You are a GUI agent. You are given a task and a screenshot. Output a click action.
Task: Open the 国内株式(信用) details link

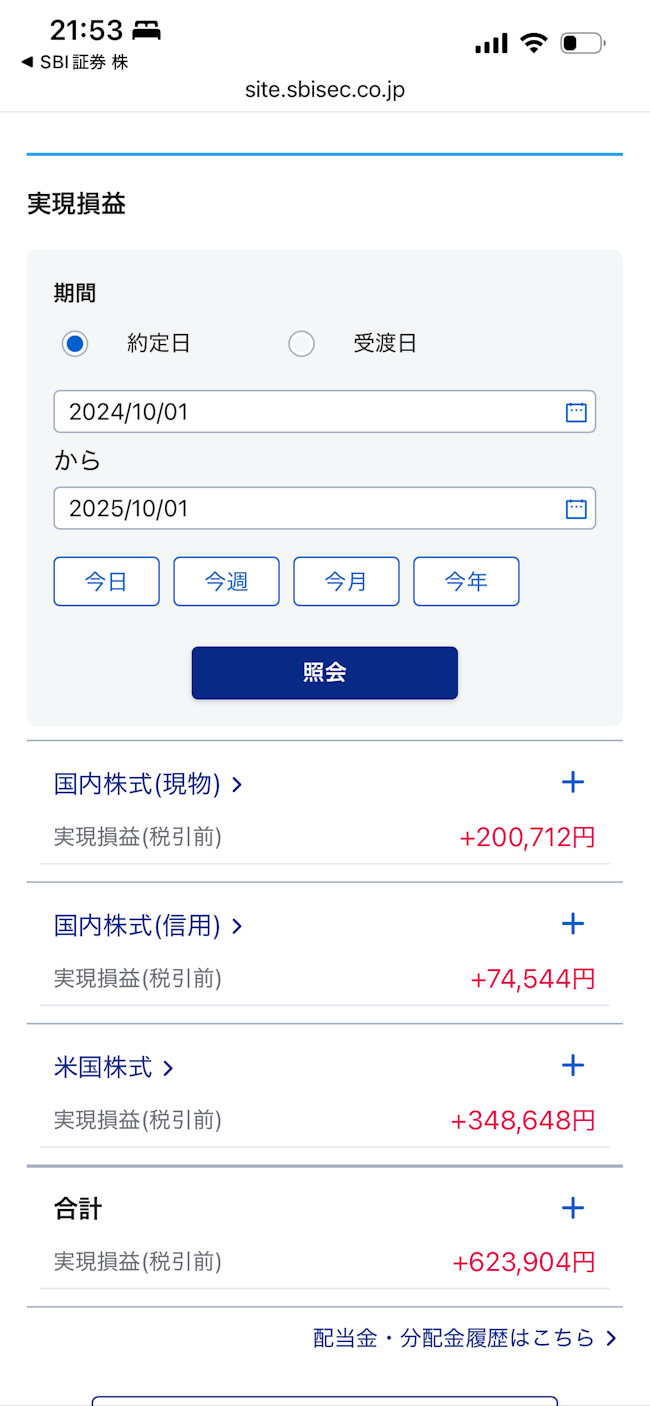coord(147,926)
